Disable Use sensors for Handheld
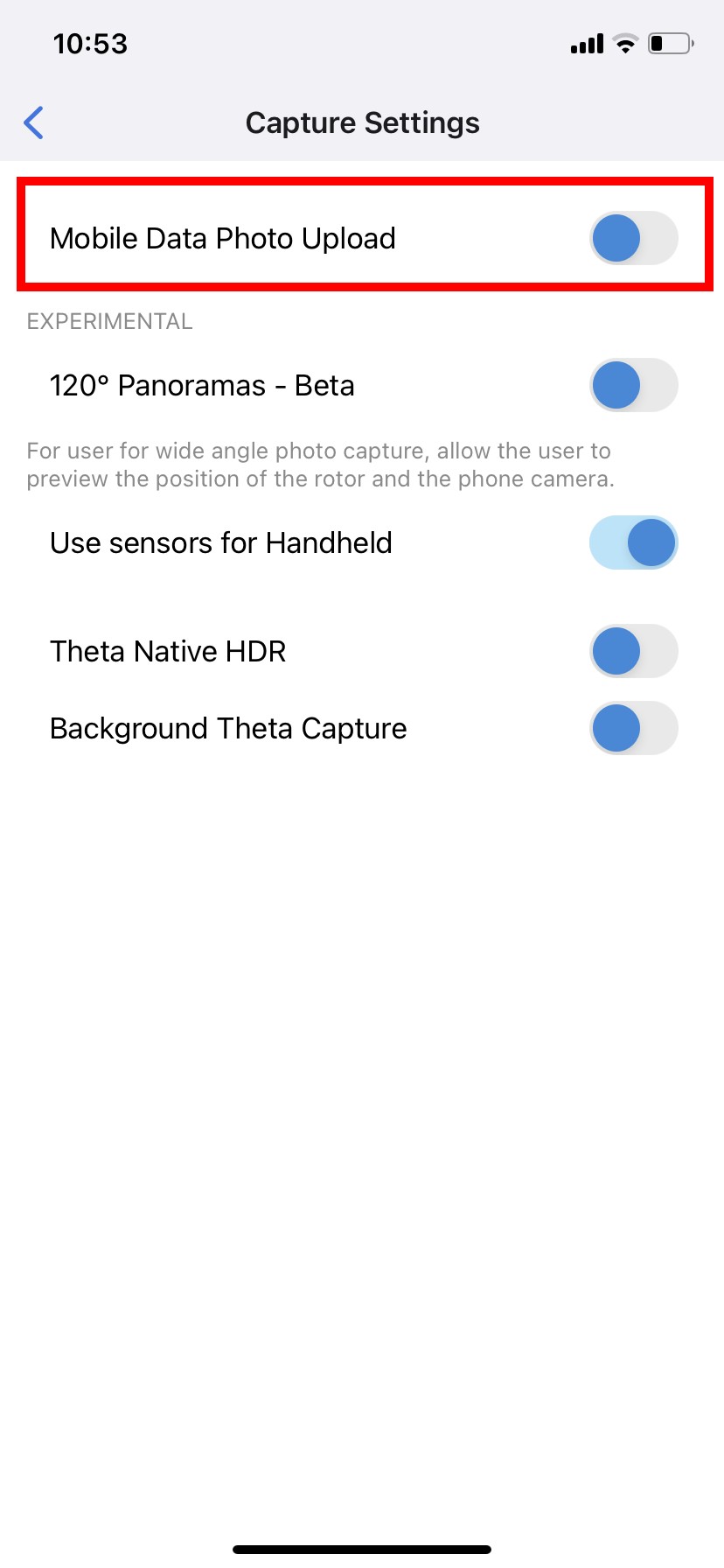 (x=634, y=542)
